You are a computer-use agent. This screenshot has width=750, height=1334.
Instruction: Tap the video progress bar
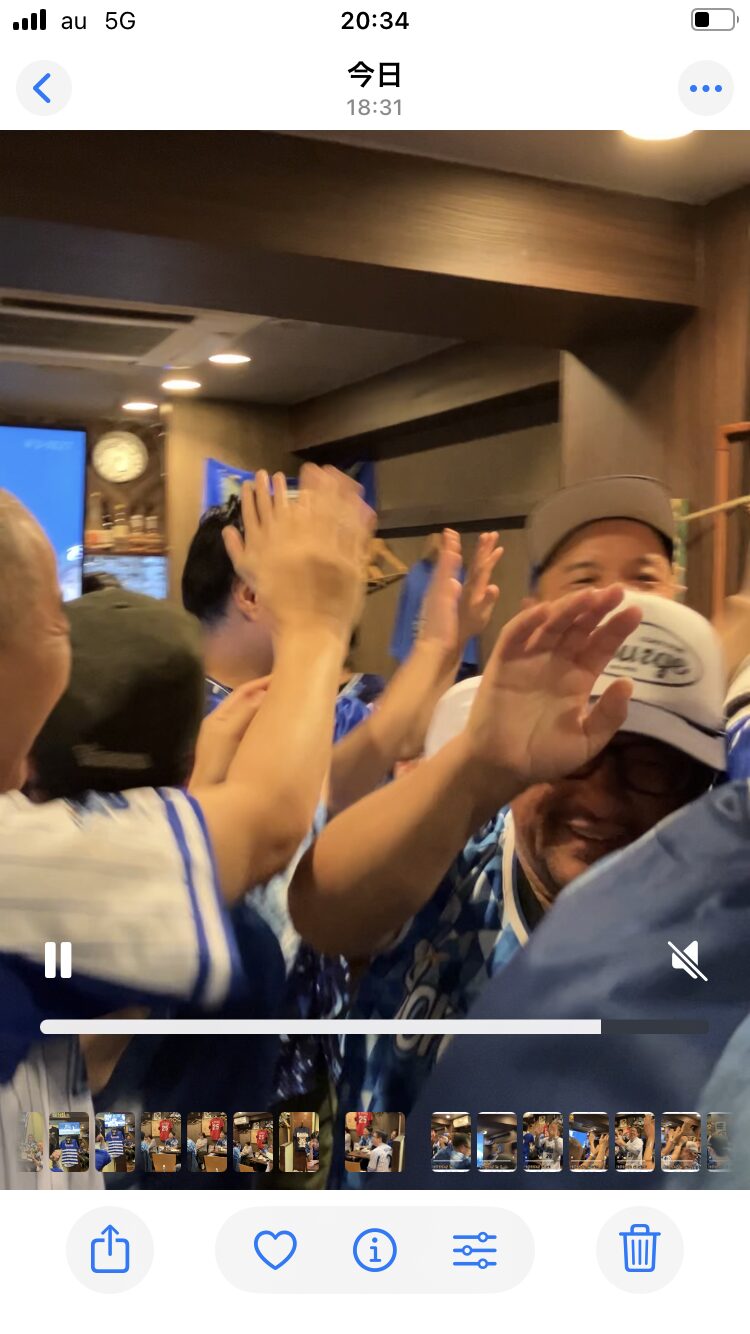pyautogui.click(x=374, y=1027)
